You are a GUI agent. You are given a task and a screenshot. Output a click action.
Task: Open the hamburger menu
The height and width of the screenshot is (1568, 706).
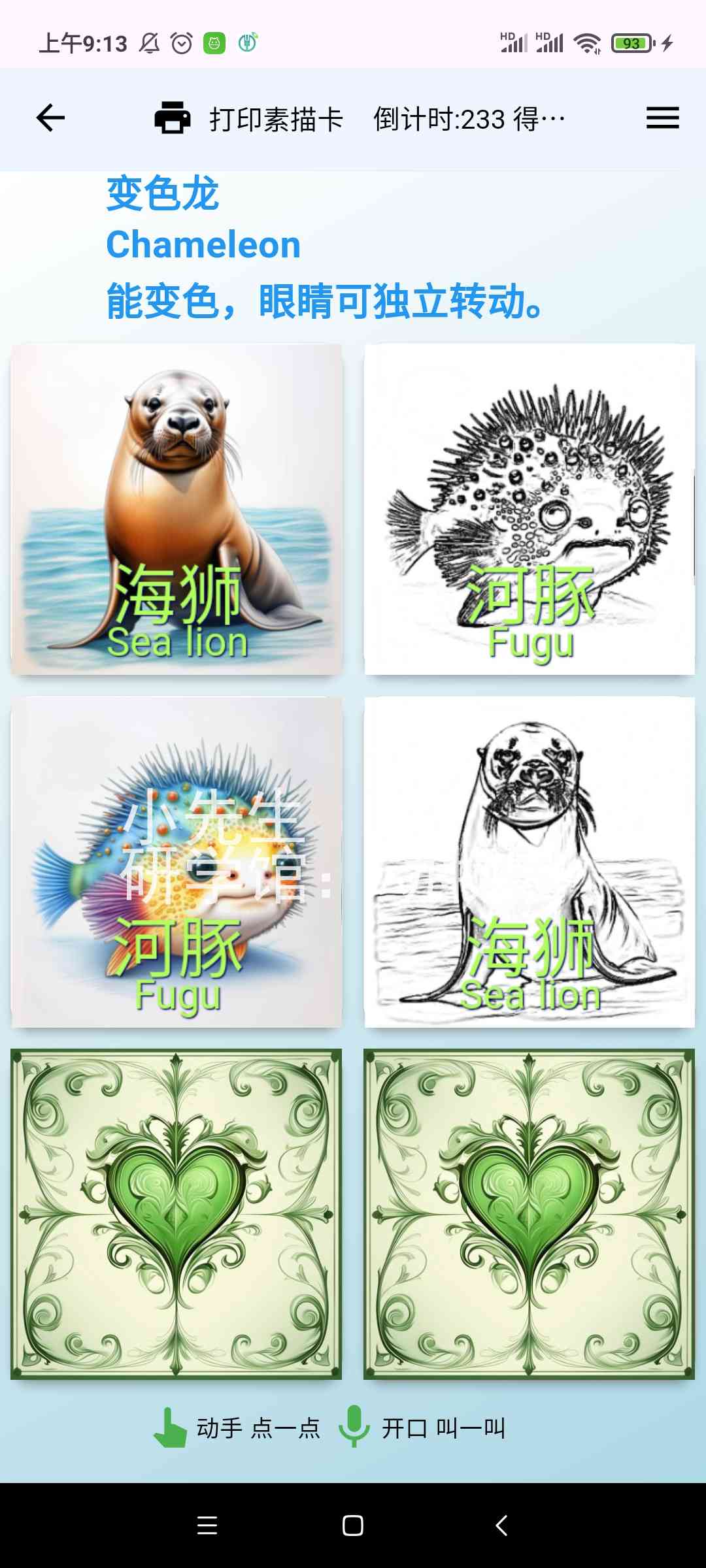(662, 118)
